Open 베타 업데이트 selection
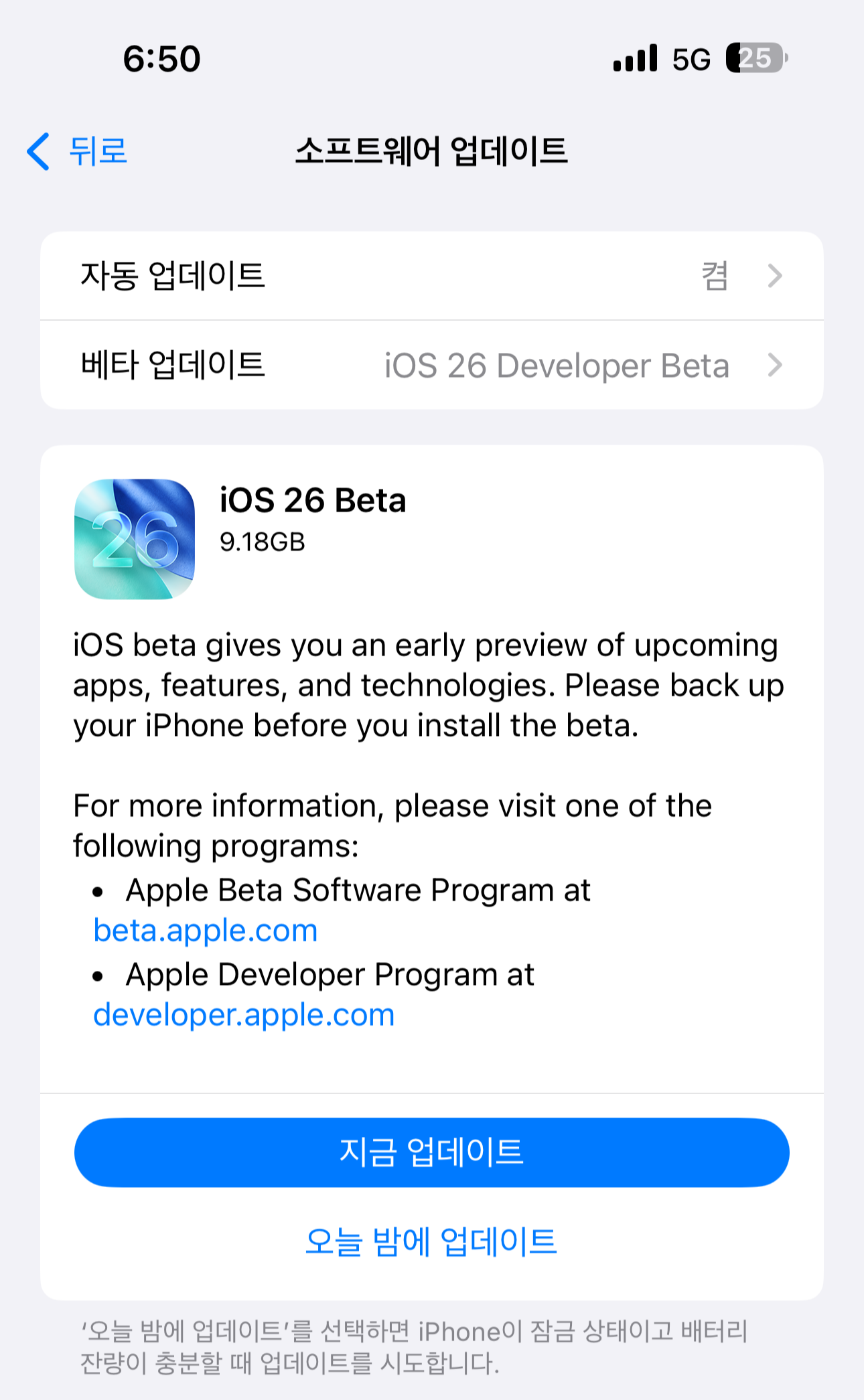This screenshot has width=864, height=1400. pos(432,366)
